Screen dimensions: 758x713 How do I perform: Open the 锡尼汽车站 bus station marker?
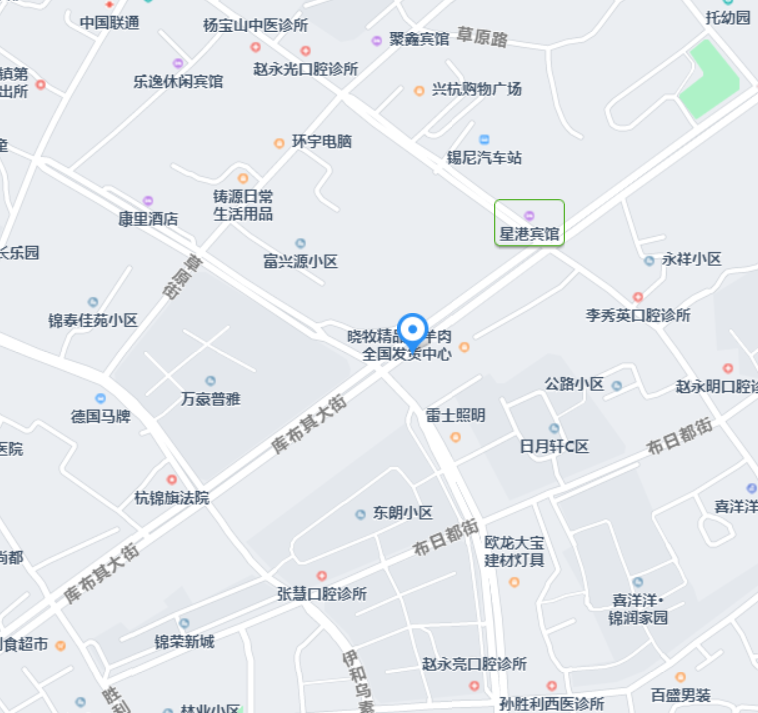tap(485, 140)
